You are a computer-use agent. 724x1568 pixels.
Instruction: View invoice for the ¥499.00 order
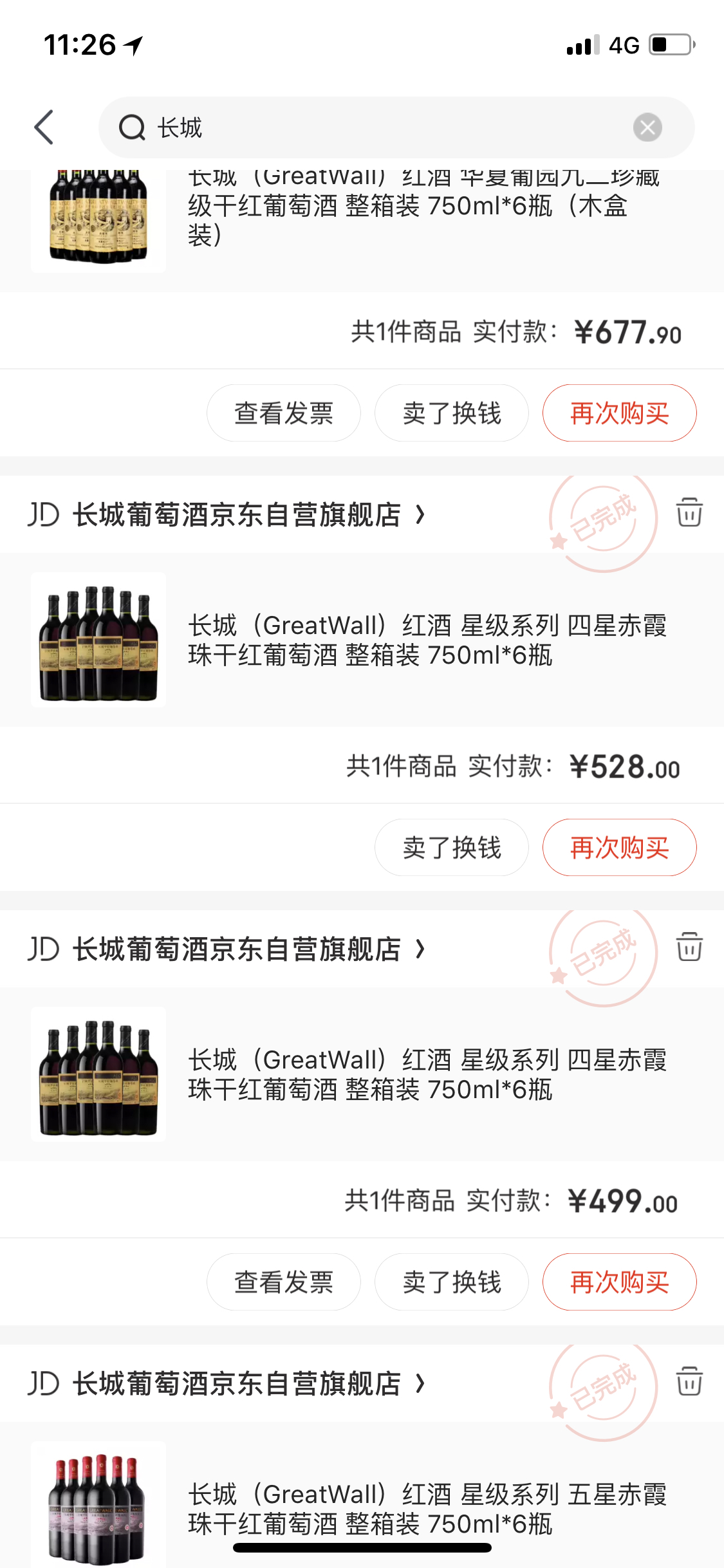point(283,1282)
